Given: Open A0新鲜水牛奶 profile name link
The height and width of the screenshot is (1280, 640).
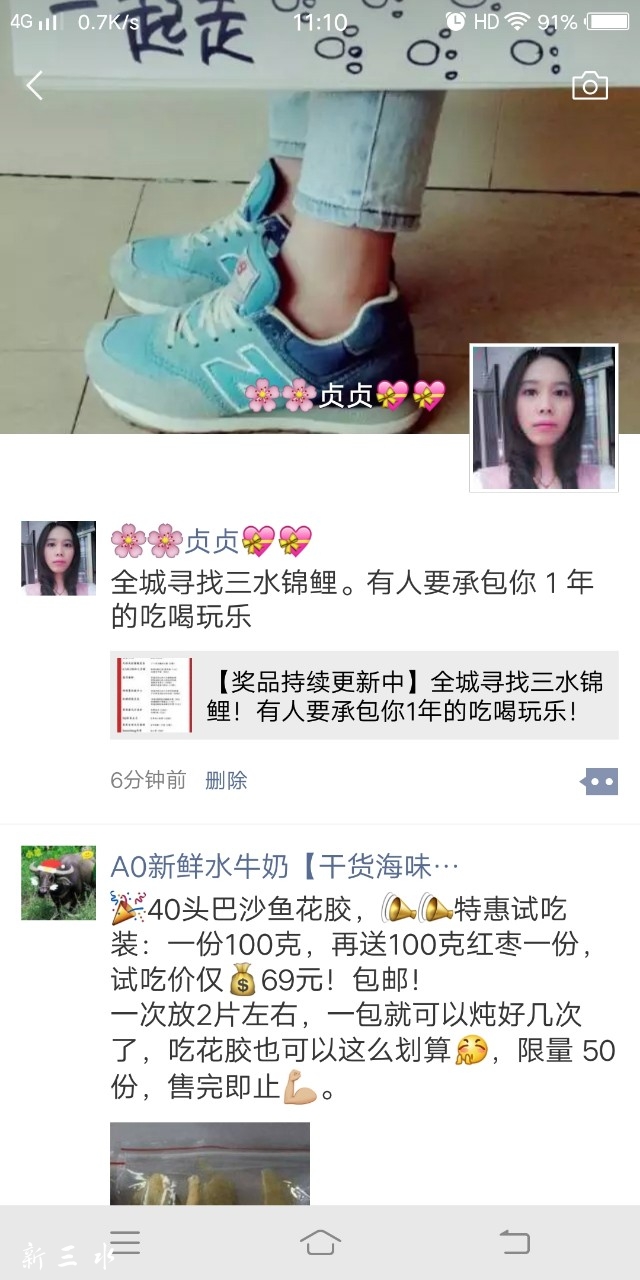Looking at the screenshot, I should [x=284, y=865].
